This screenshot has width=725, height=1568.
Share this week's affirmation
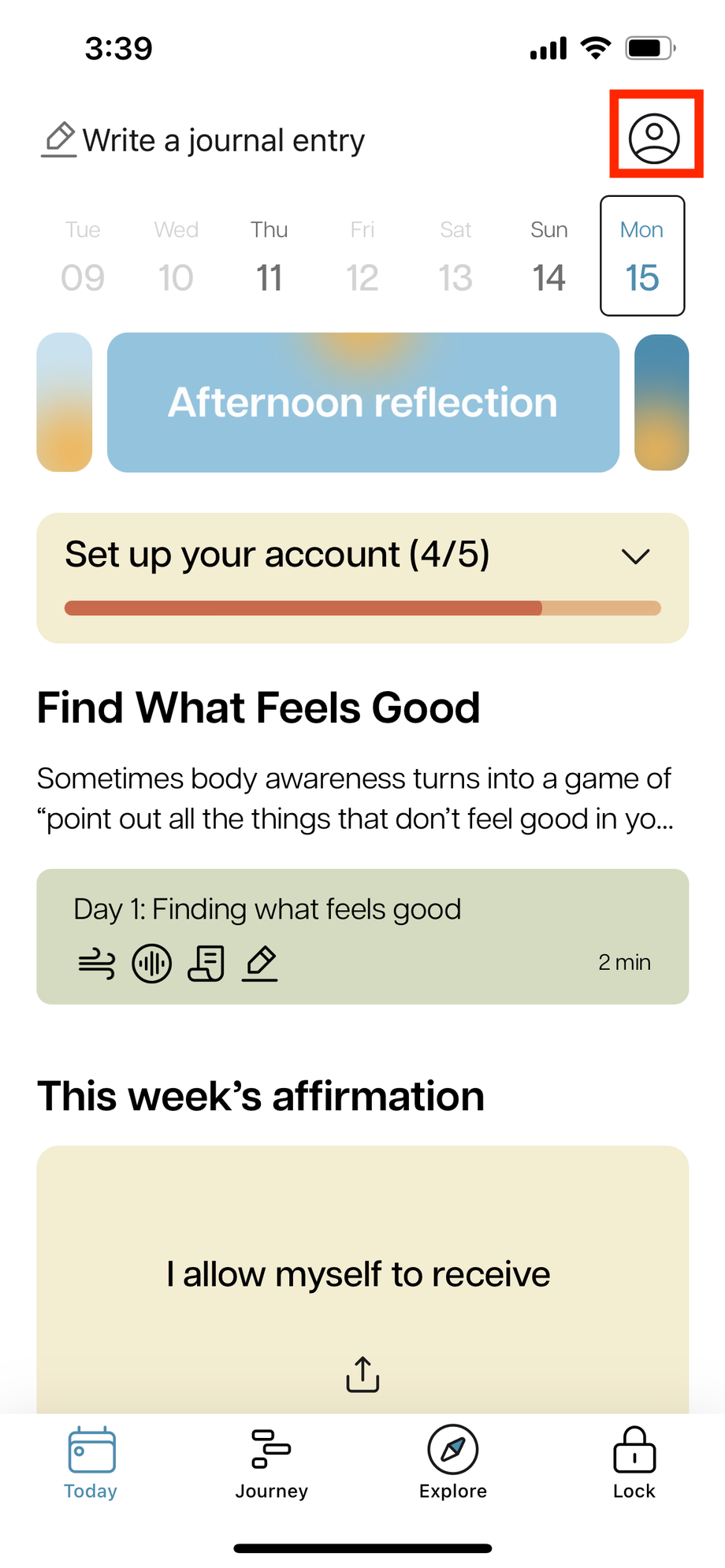[362, 1374]
